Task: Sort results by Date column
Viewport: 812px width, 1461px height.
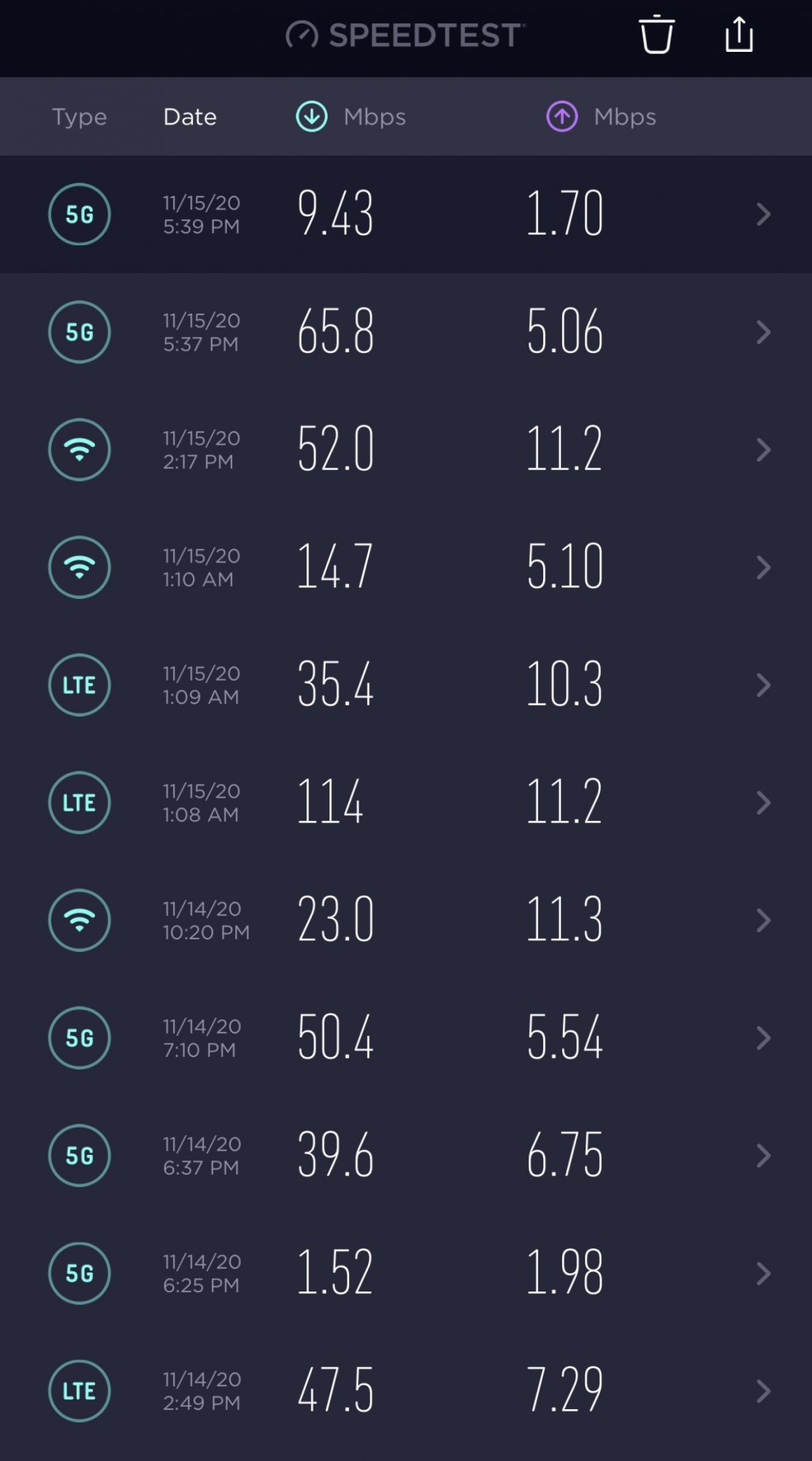Action: pos(190,117)
